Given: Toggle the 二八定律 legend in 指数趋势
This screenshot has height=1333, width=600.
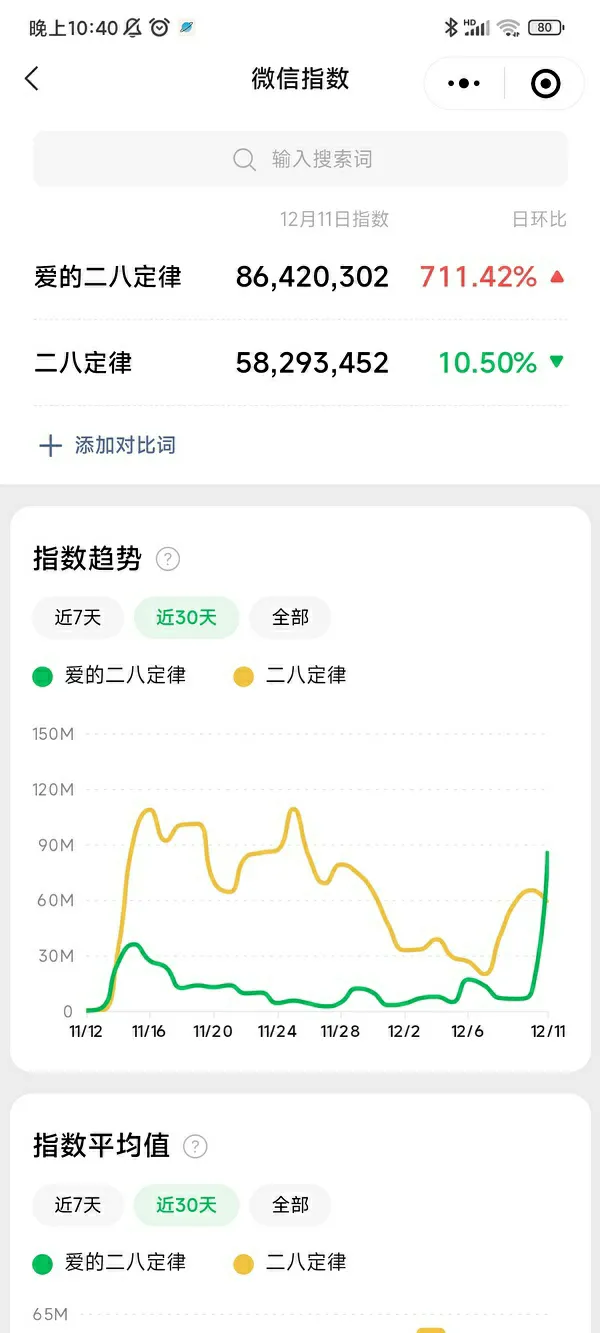Looking at the screenshot, I should pyautogui.click(x=290, y=676).
